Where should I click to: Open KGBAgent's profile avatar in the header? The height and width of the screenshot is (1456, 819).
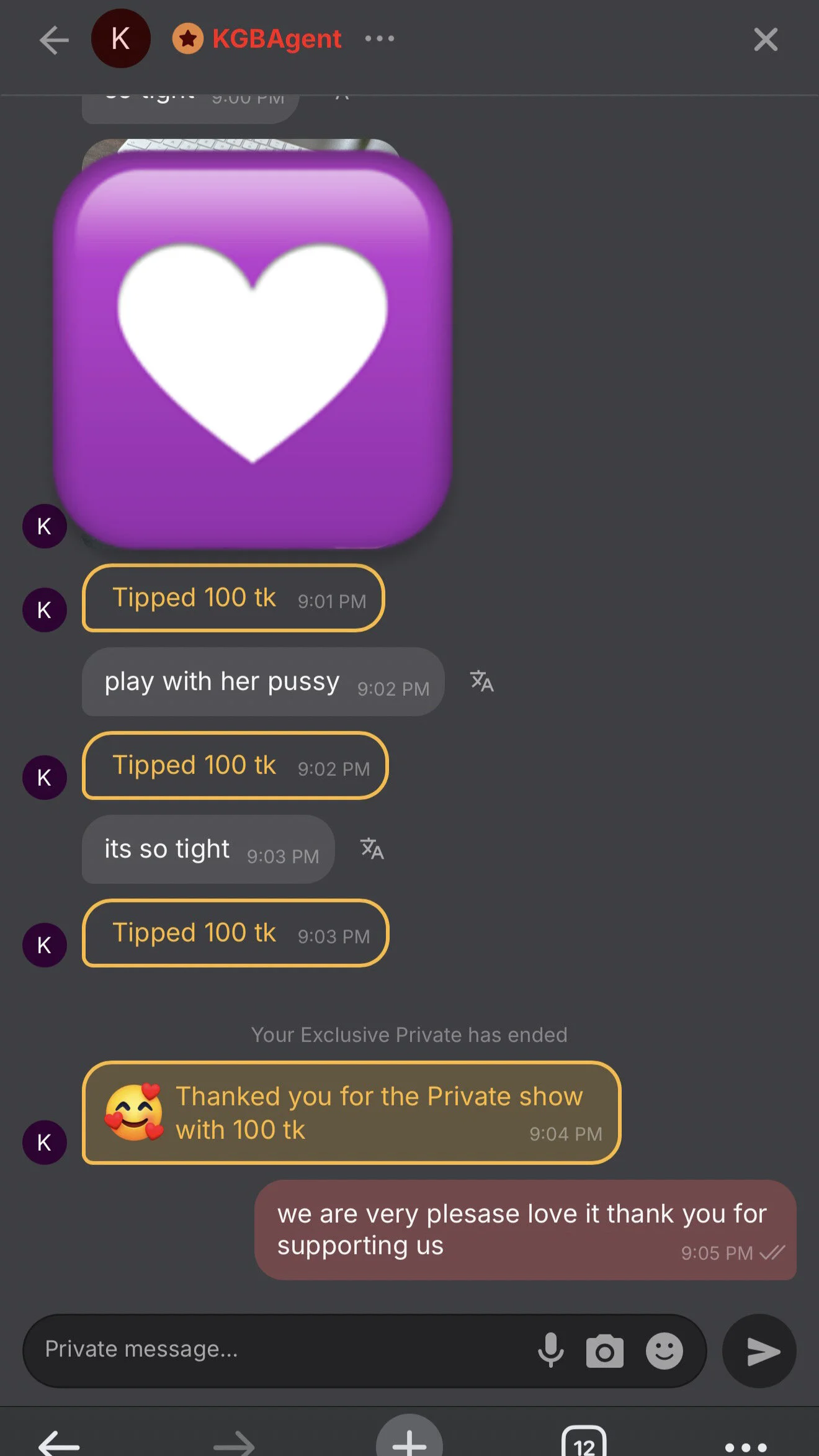tap(120, 38)
